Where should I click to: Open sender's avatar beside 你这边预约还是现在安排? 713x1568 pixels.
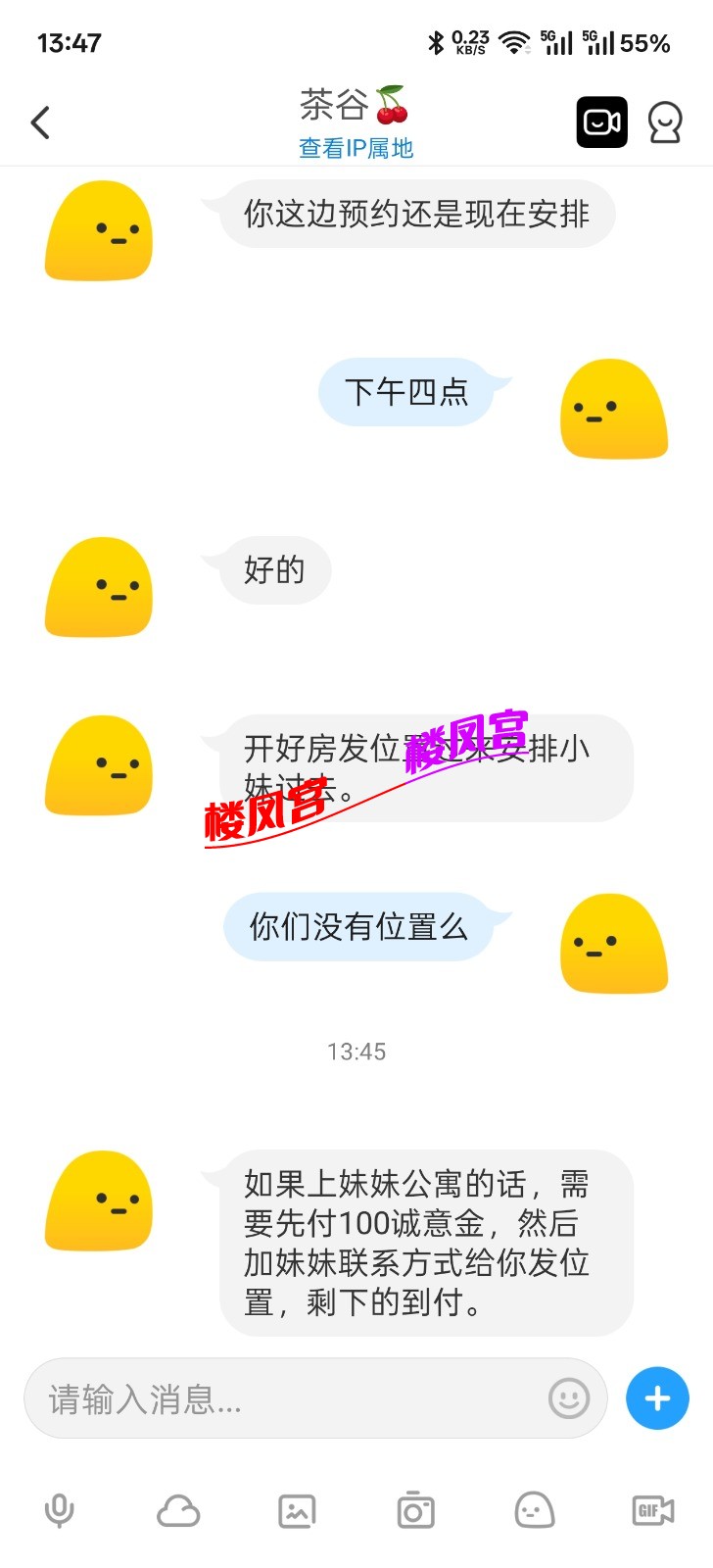[x=99, y=231]
